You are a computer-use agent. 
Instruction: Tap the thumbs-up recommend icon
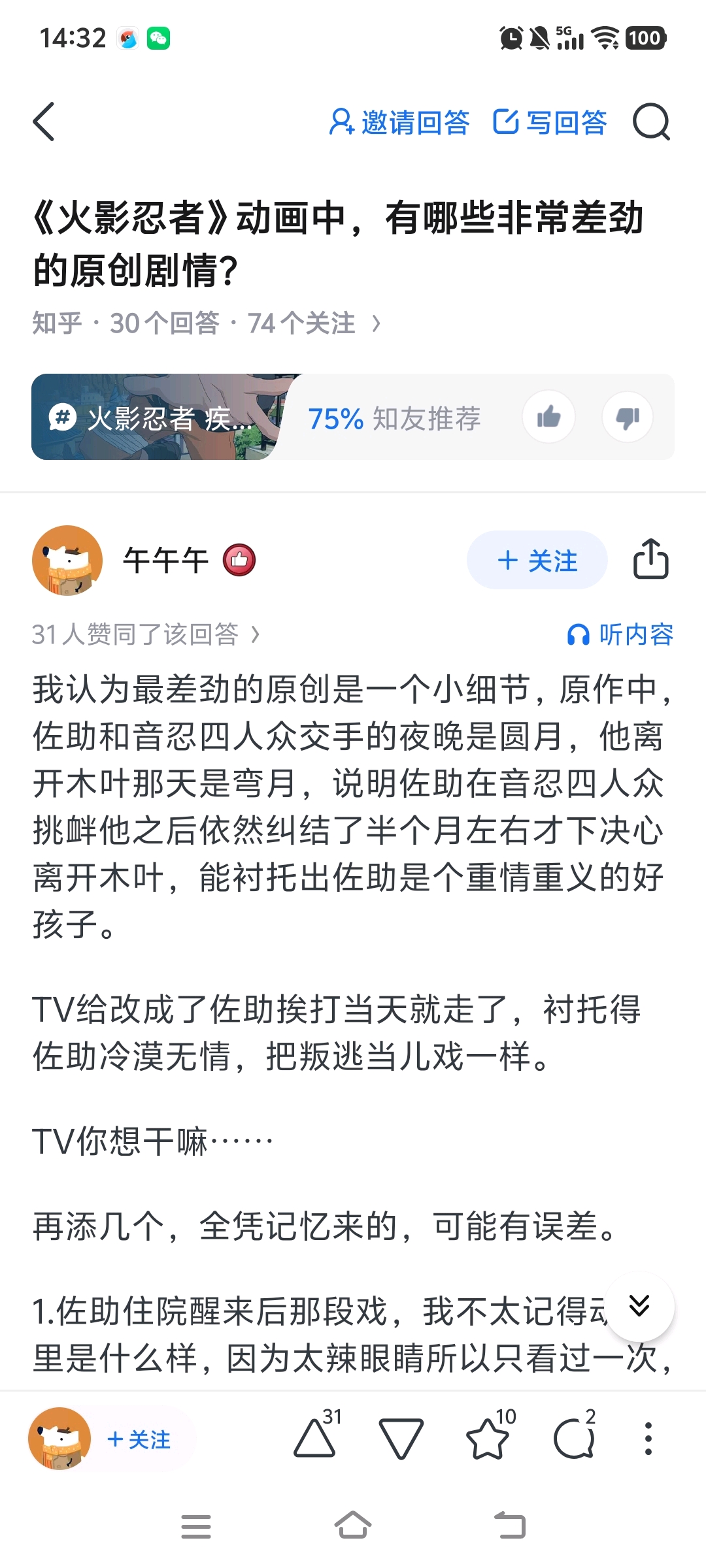coord(548,417)
